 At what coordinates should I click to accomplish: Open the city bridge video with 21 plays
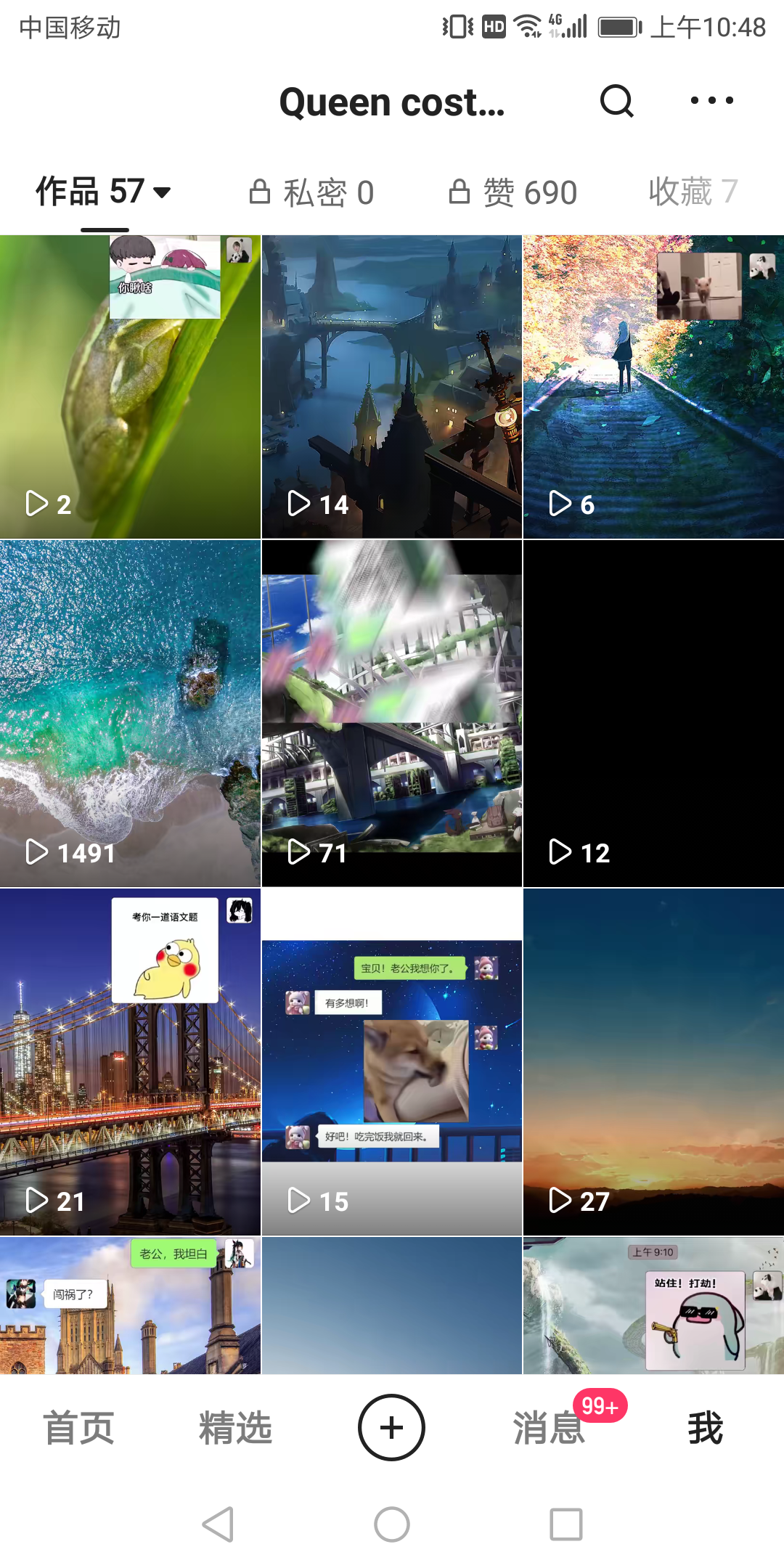(x=130, y=1062)
